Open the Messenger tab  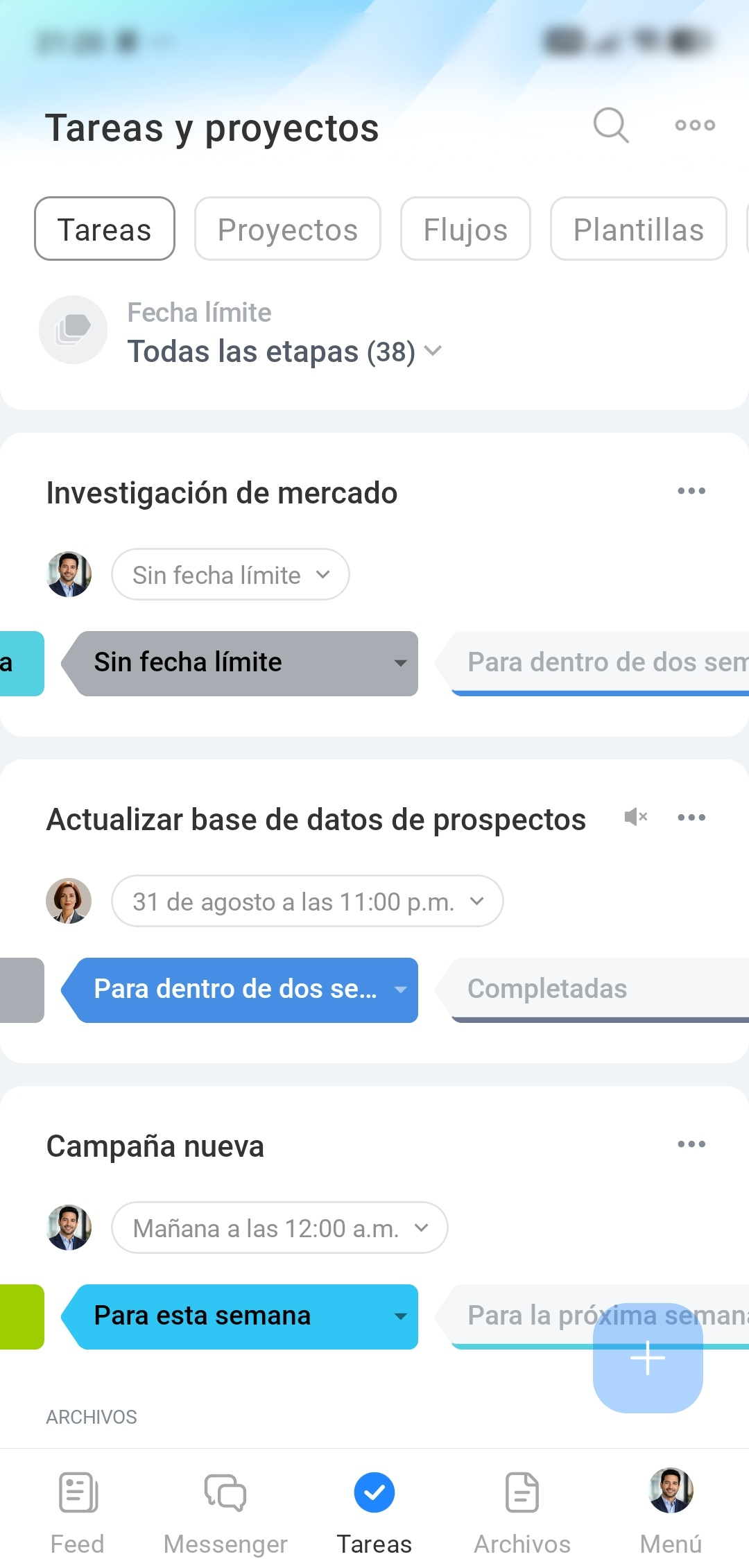[225, 1513]
